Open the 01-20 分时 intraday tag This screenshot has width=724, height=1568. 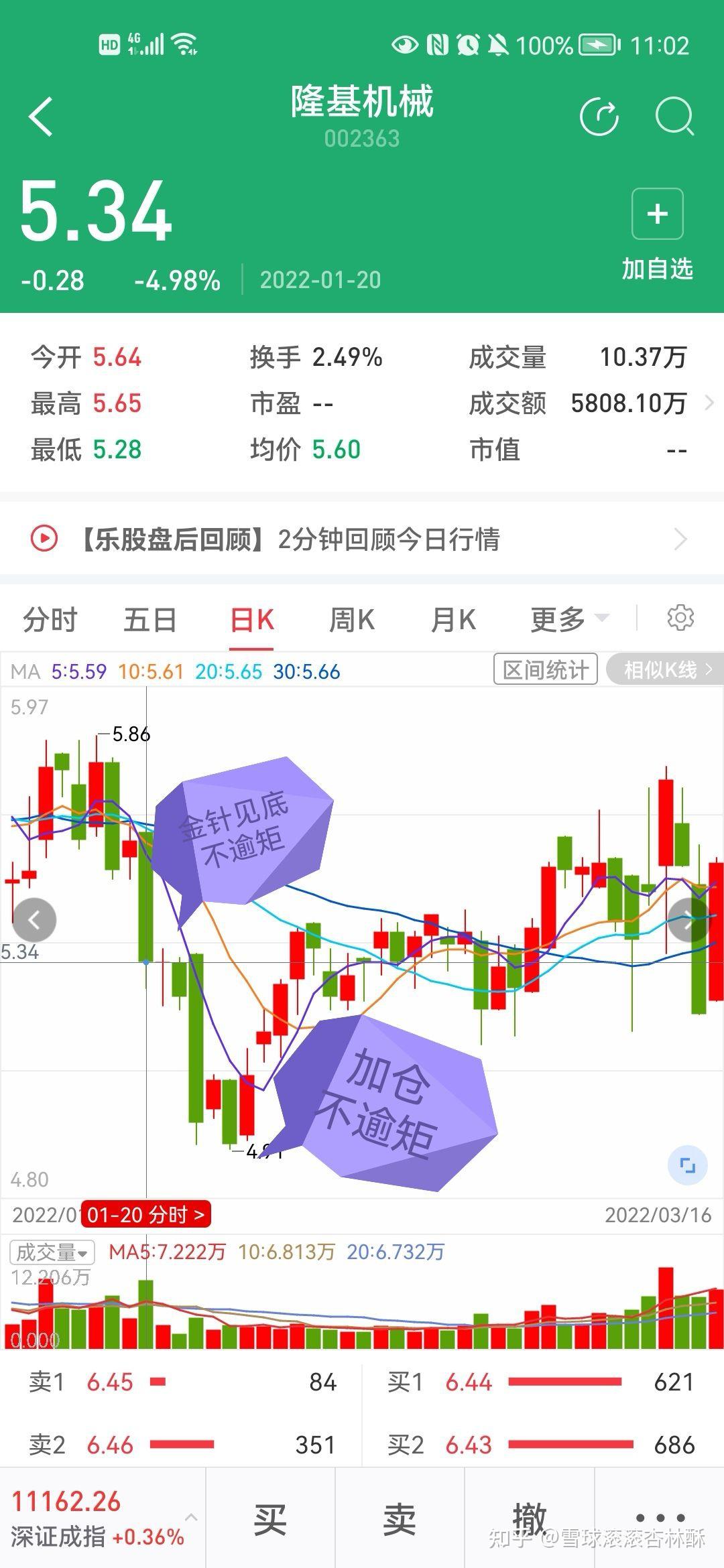coord(145,1214)
